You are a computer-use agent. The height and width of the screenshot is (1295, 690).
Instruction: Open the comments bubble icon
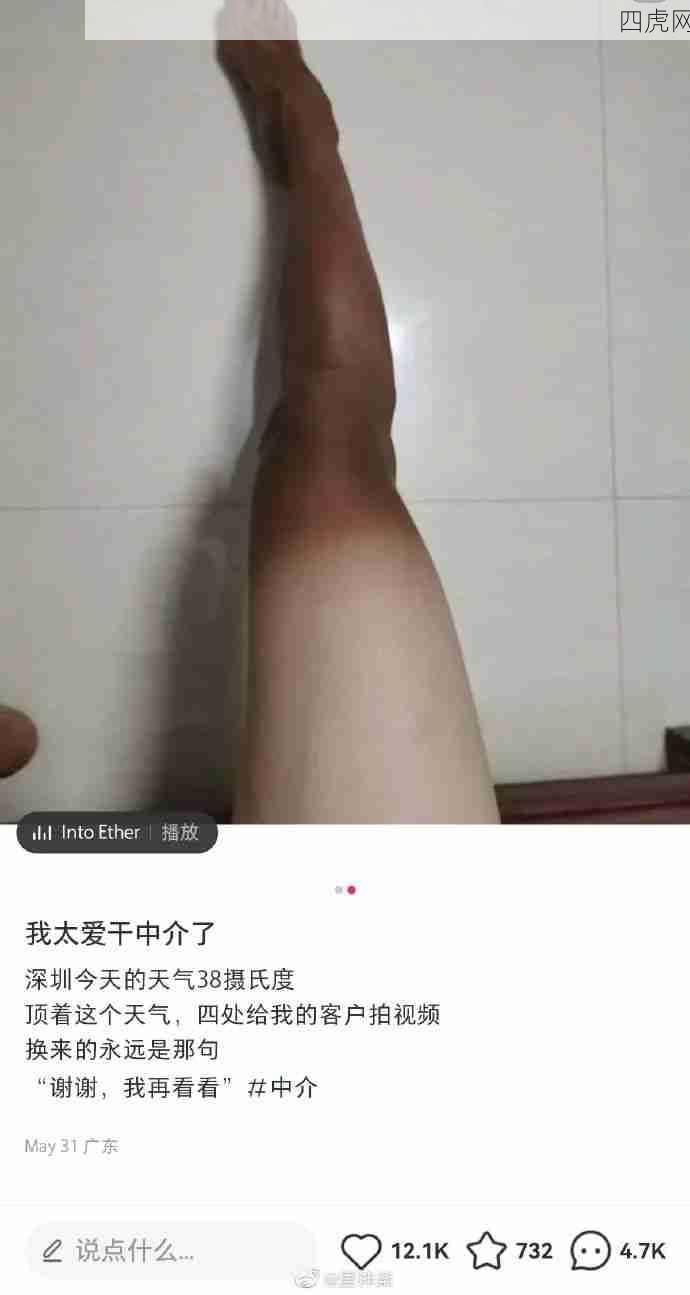click(x=591, y=1251)
